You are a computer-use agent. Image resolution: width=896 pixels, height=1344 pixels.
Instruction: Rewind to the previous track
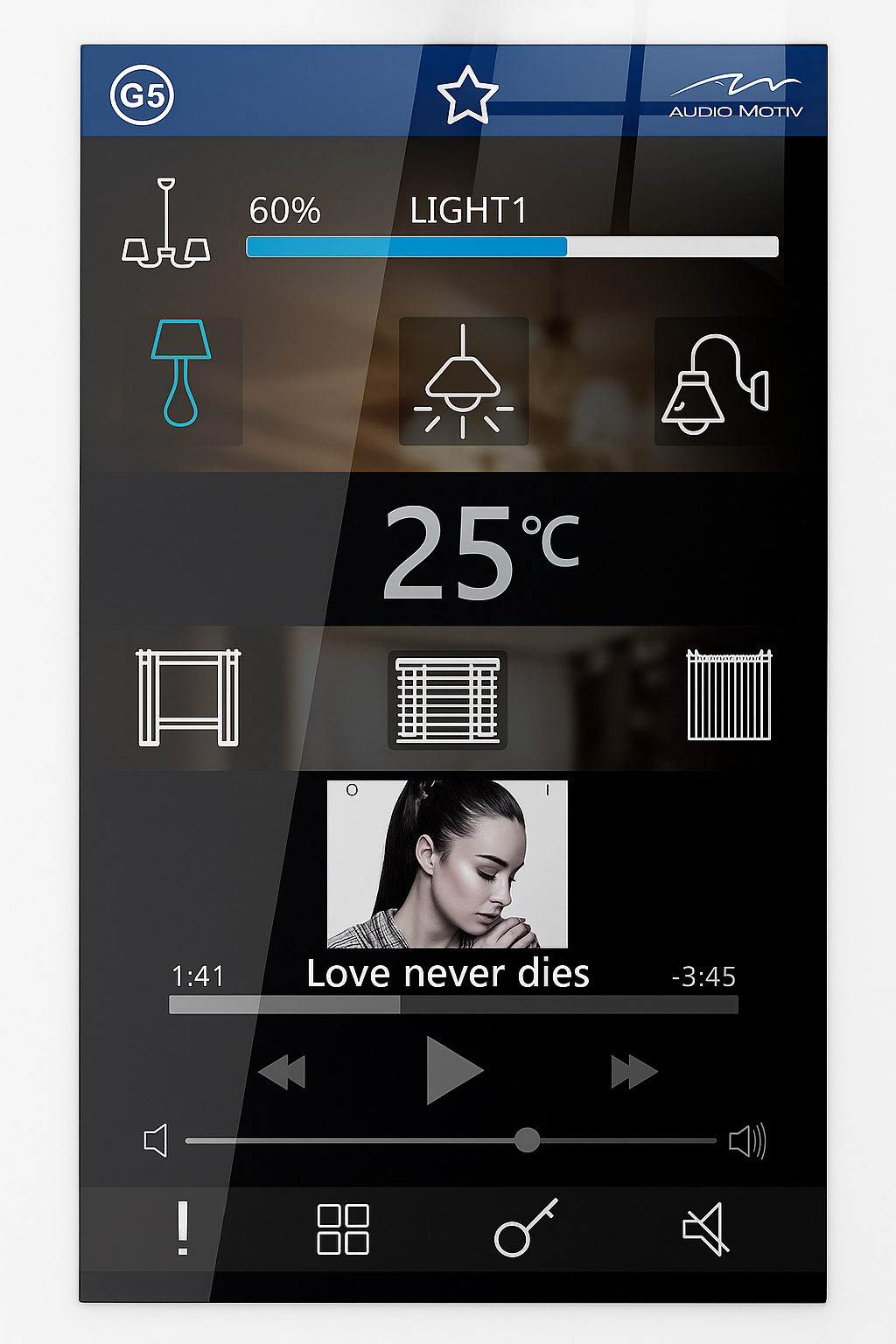click(x=283, y=1071)
